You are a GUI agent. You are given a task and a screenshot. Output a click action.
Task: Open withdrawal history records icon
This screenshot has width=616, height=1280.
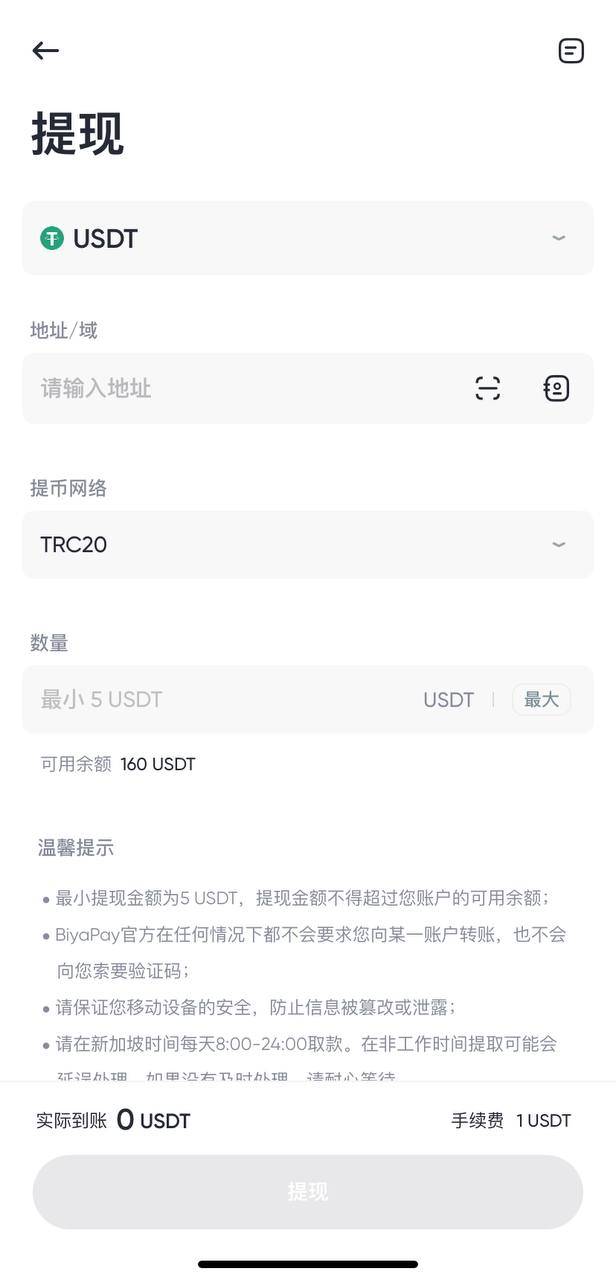[571, 50]
